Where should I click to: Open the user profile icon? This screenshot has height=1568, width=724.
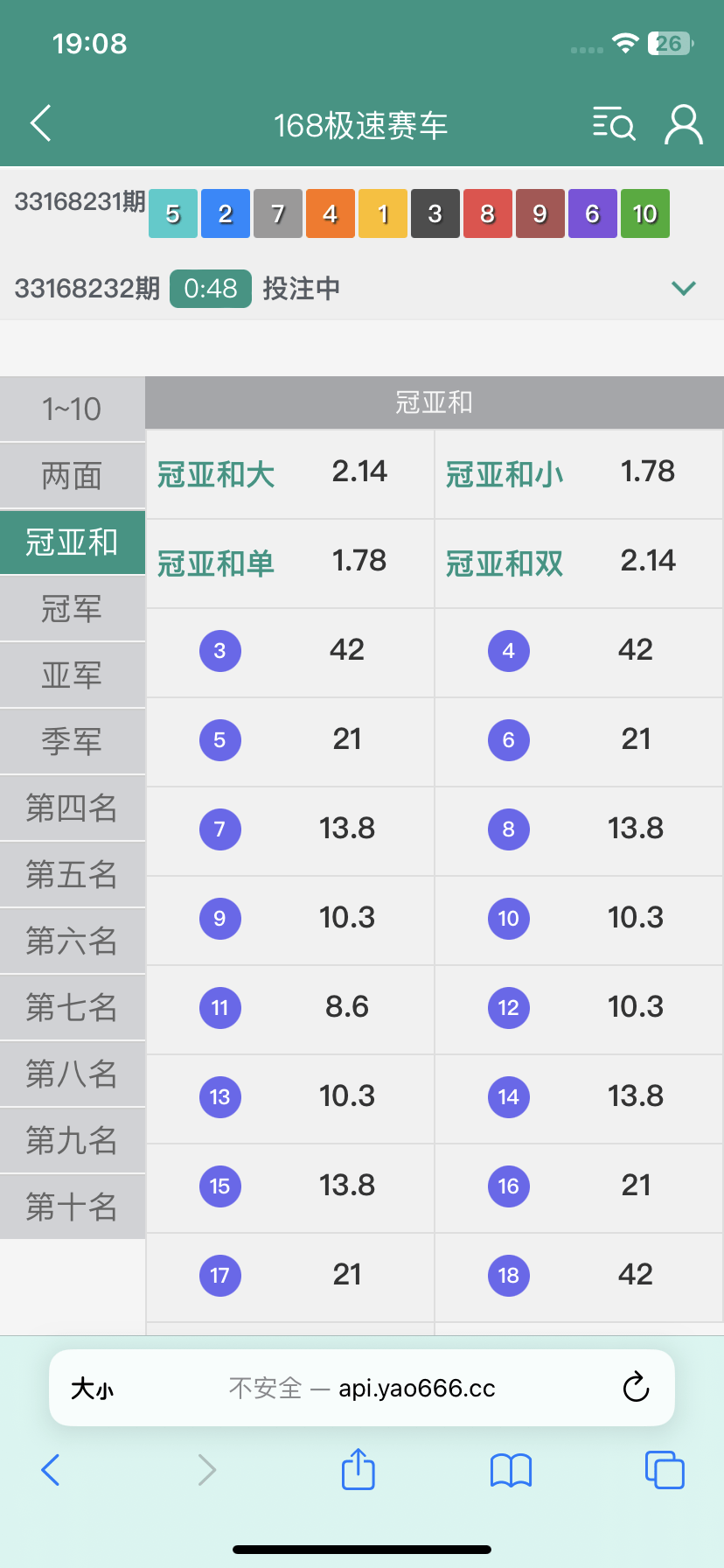point(683,124)
